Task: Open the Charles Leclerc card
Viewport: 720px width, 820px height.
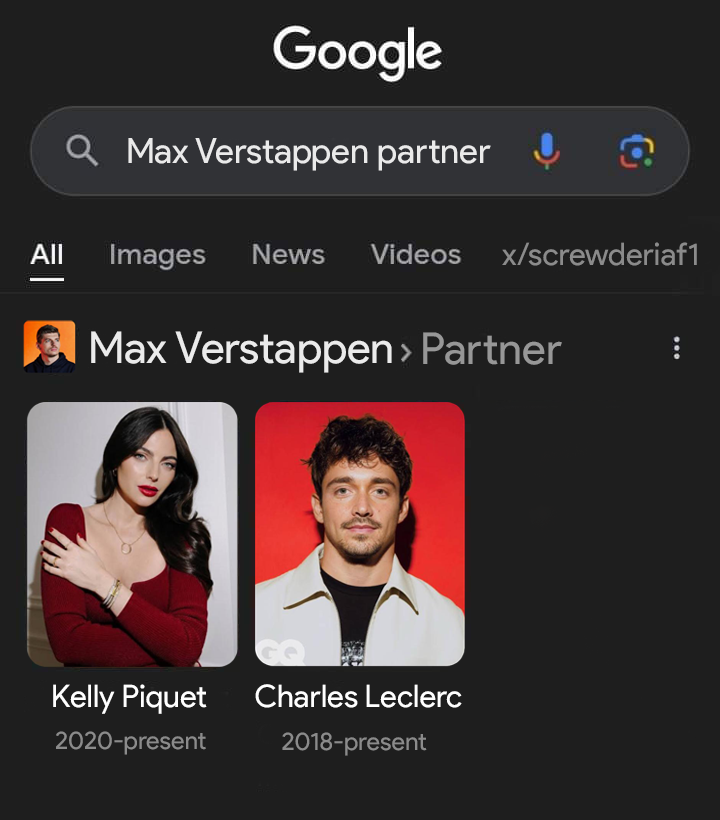Action: pos(360,534)
